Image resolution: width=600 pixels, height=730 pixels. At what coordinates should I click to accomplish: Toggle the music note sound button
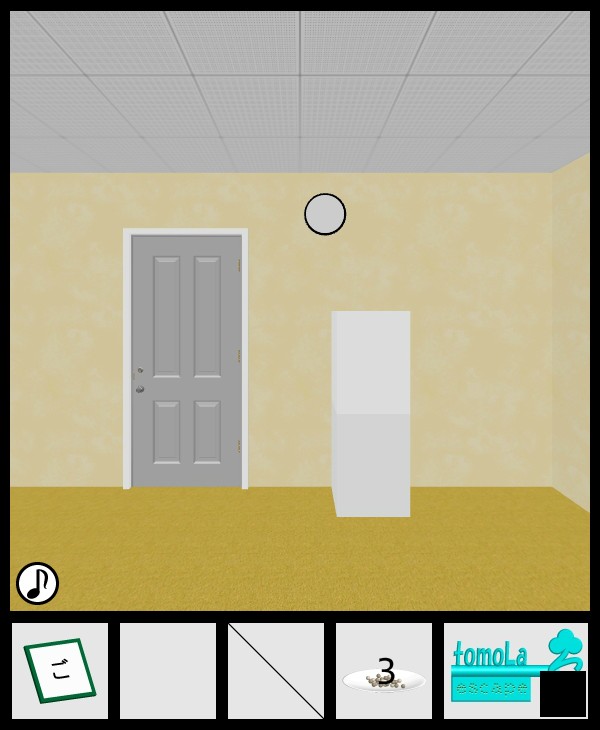37,583
